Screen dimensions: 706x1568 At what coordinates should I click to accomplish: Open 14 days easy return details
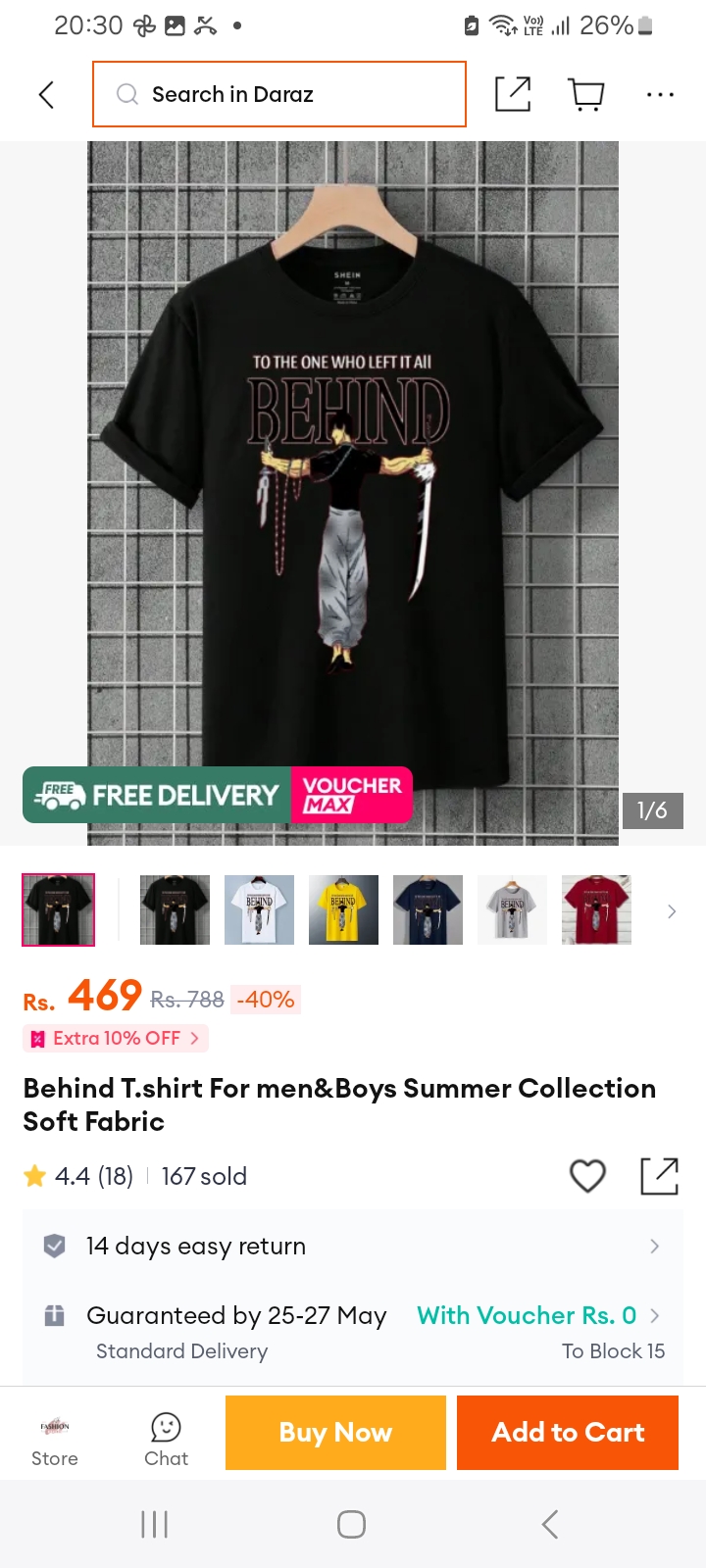(x=353, y=1247)
